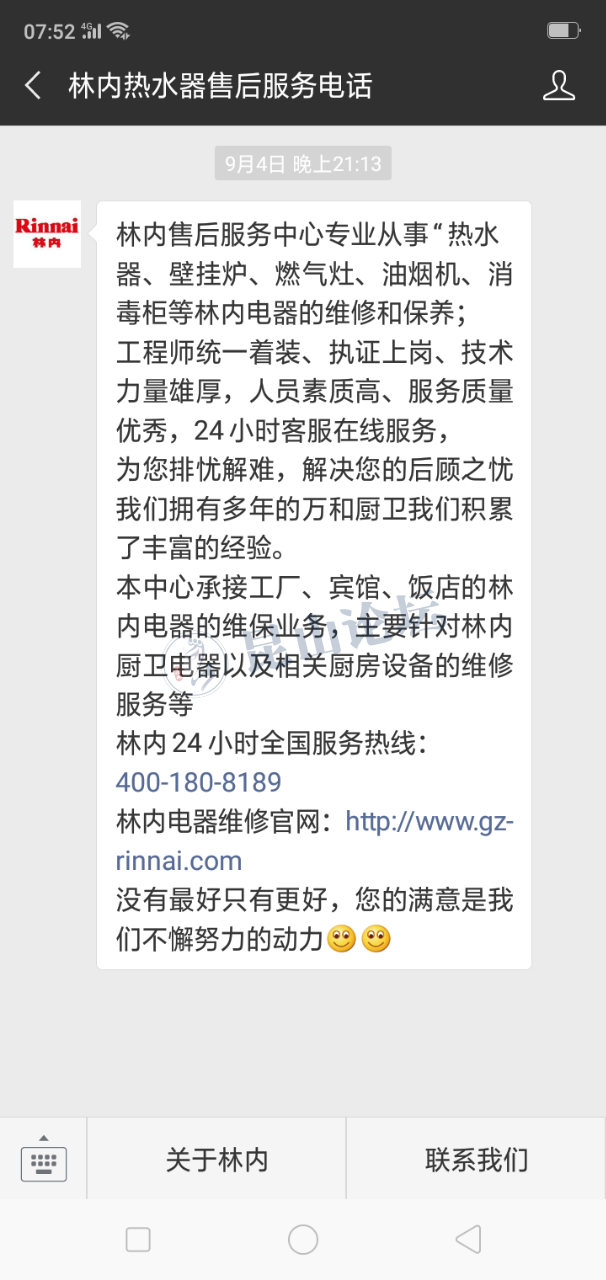Tap the Rinnai avatar
The image size is (606, 1280).
[47, 234]
